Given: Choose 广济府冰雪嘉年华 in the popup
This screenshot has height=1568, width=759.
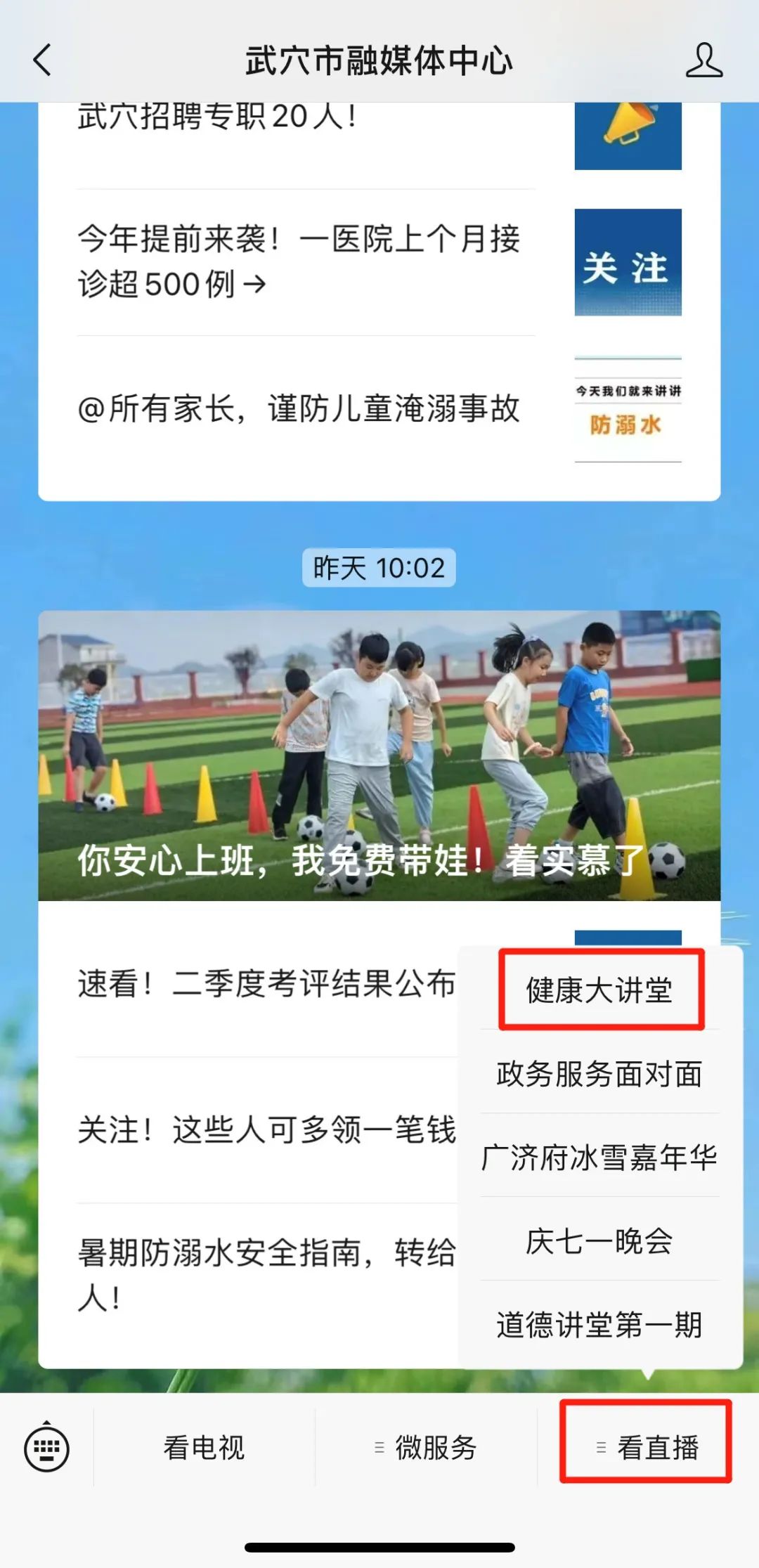Looking at the screenshot, I should 600,1157.
